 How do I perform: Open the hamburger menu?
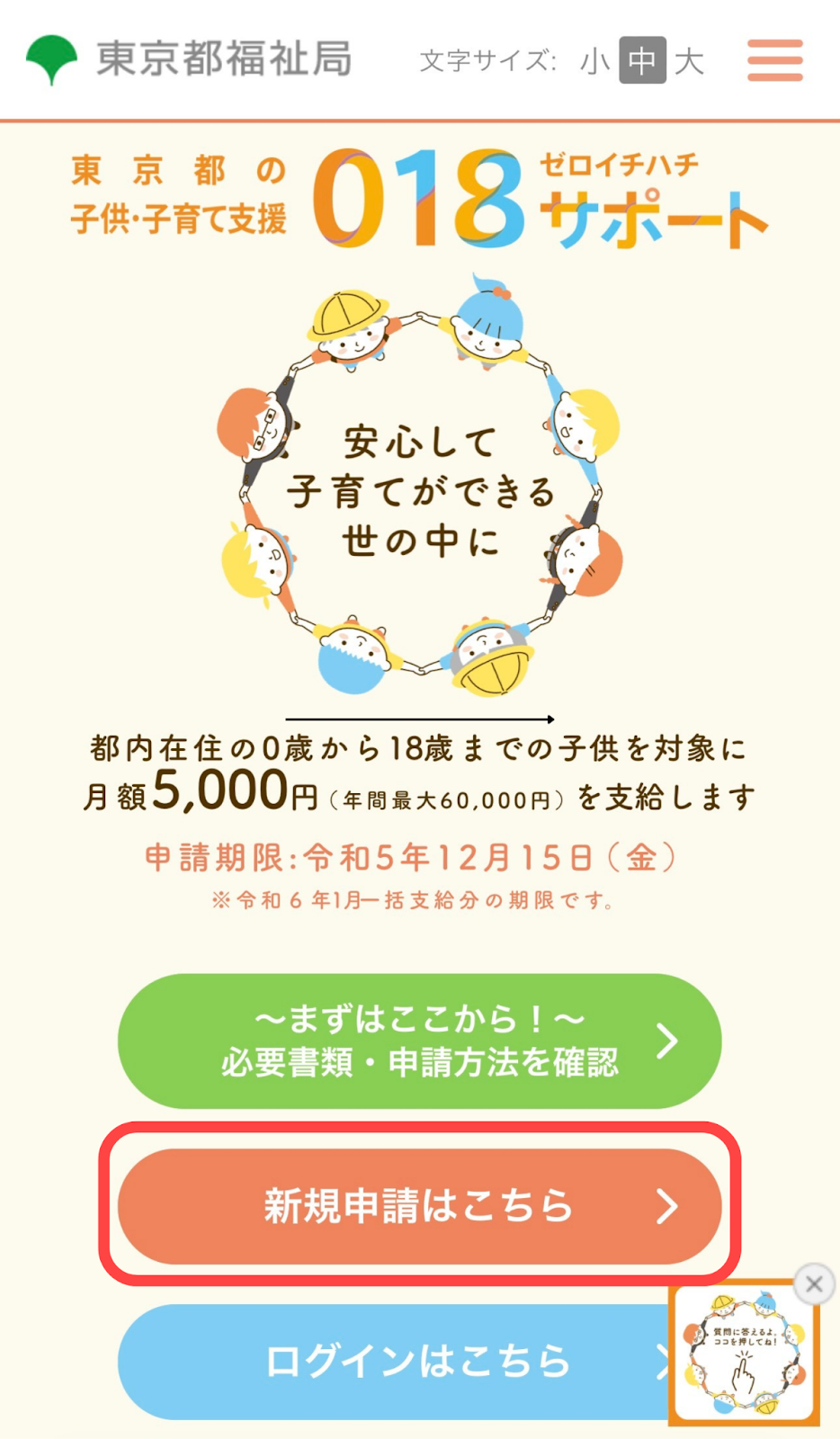[x=774, y=60]
